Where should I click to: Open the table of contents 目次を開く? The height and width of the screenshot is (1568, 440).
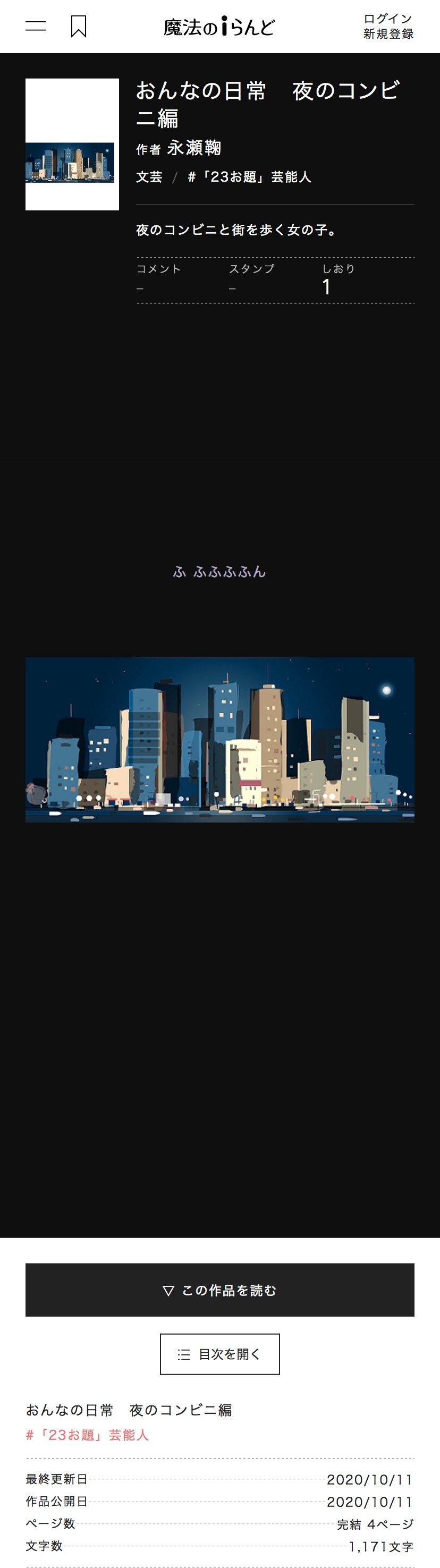point(219,1354)
